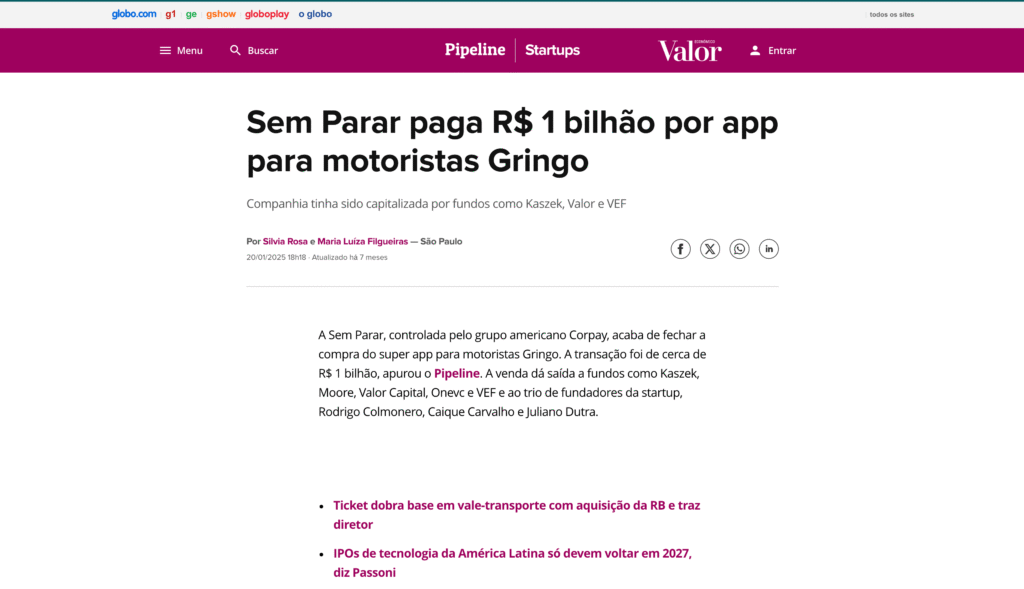Open the gshow site link
The image size is (1024, 589).
point(221,14)
